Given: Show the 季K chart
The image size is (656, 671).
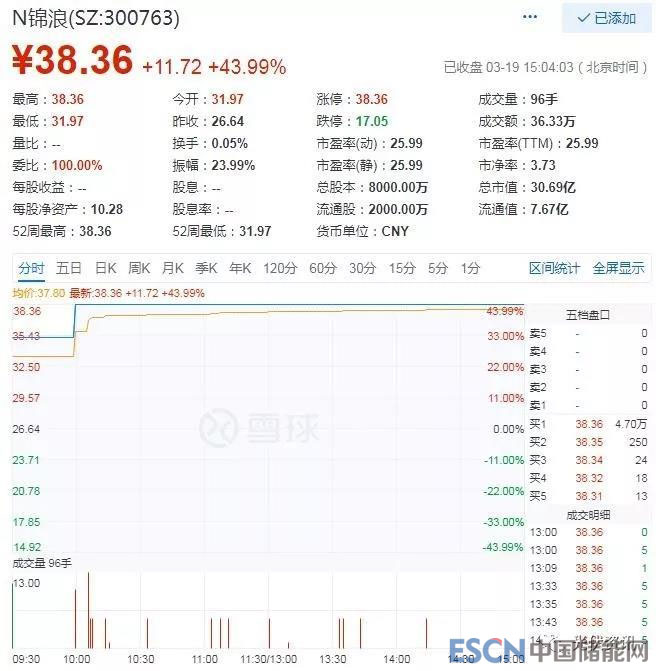Looking at the screenshot, I should click(207, 268).
